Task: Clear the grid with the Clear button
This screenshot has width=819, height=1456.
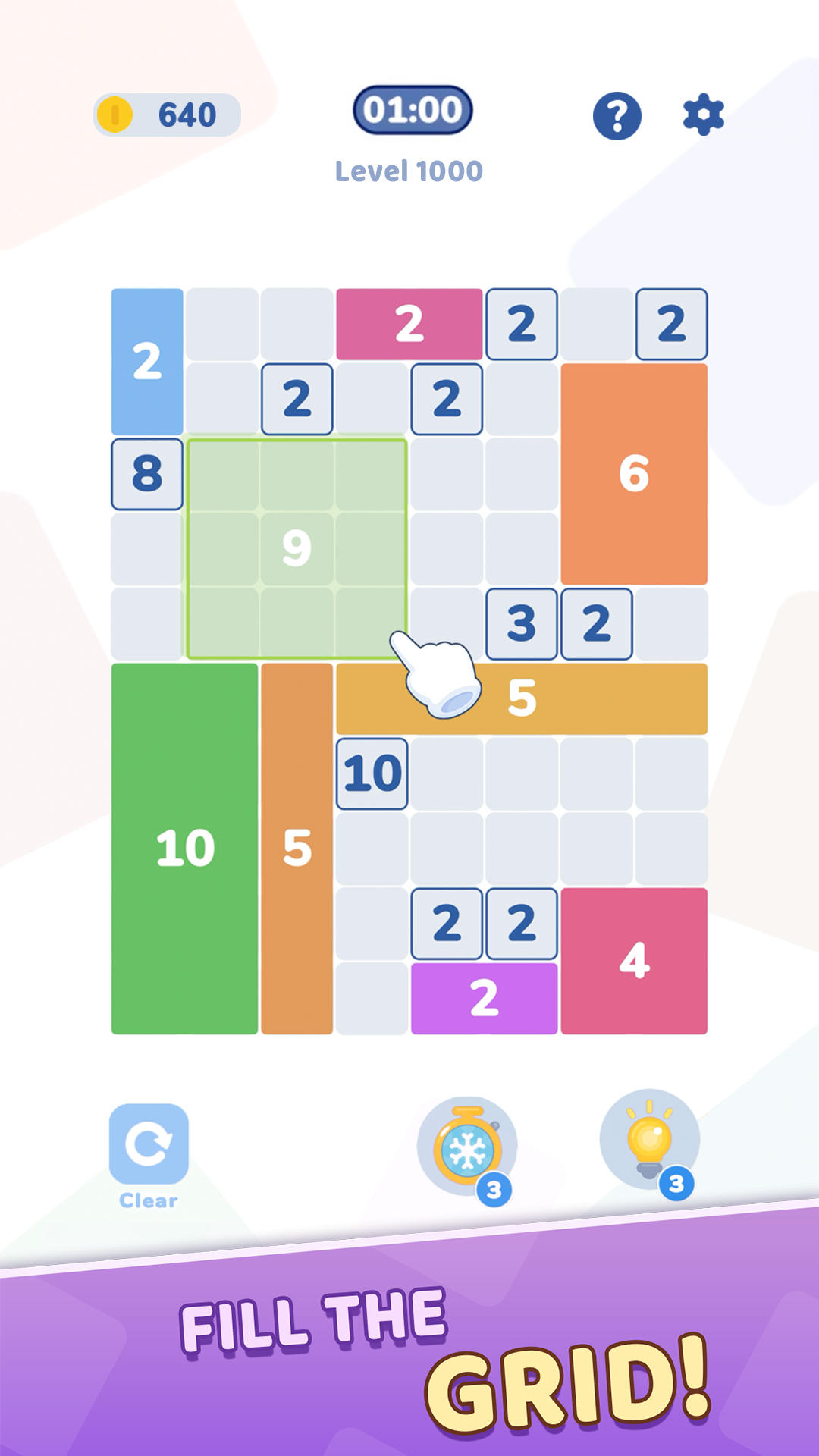Action: click(x=149, y=1155)
